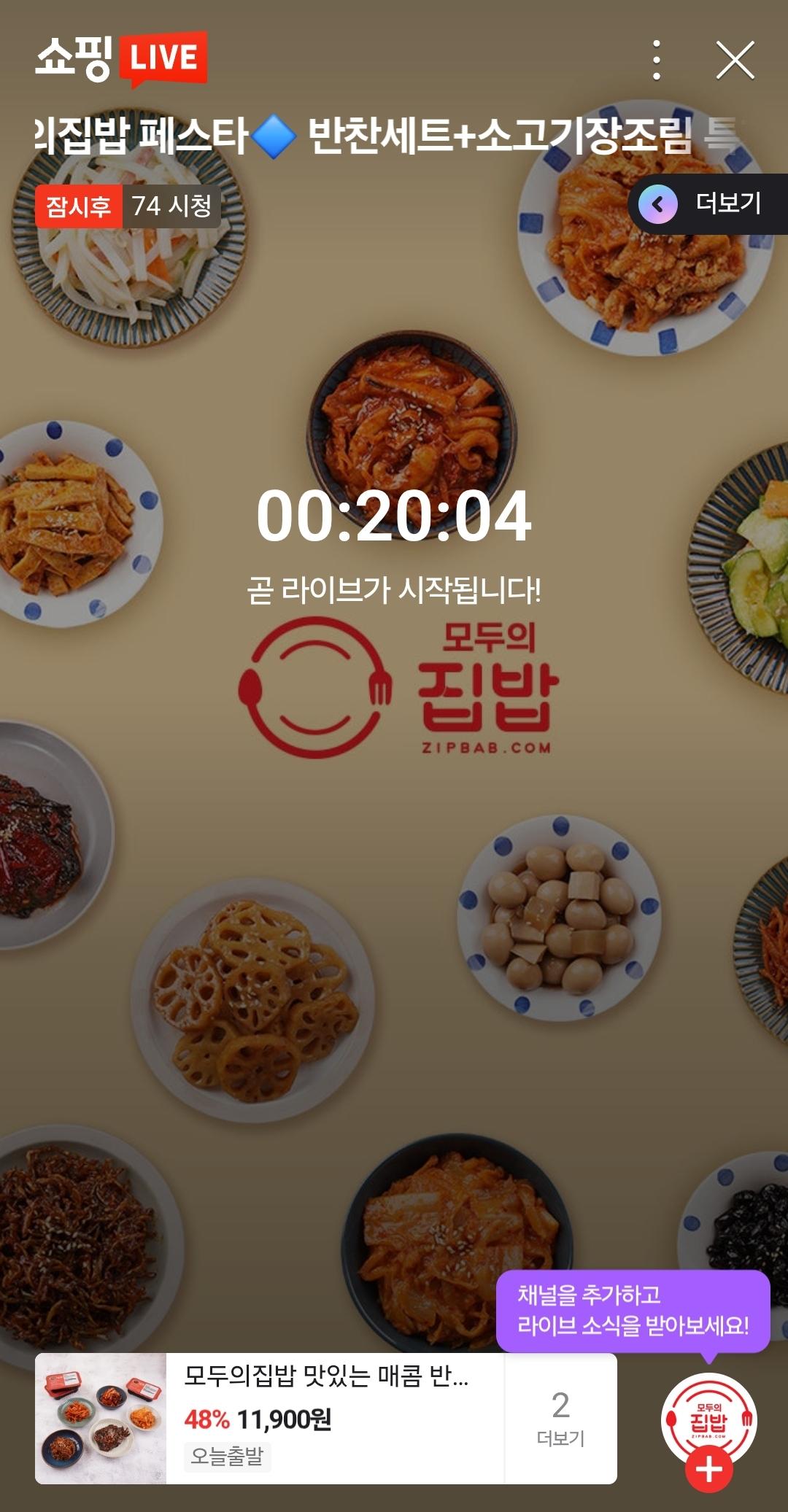
Task: Open the three-dot overflow menu
Action: click(657, 60)
